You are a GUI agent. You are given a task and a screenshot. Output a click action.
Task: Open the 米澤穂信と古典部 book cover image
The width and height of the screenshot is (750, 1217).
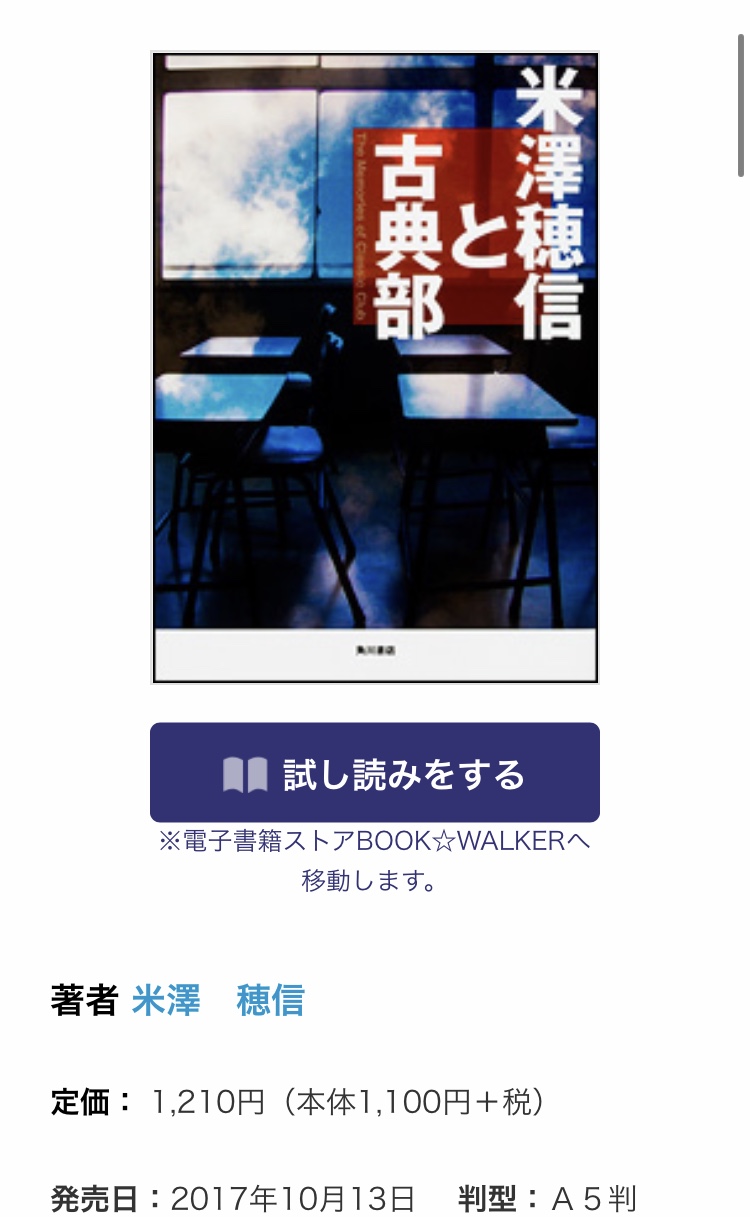tap(375, 367)
